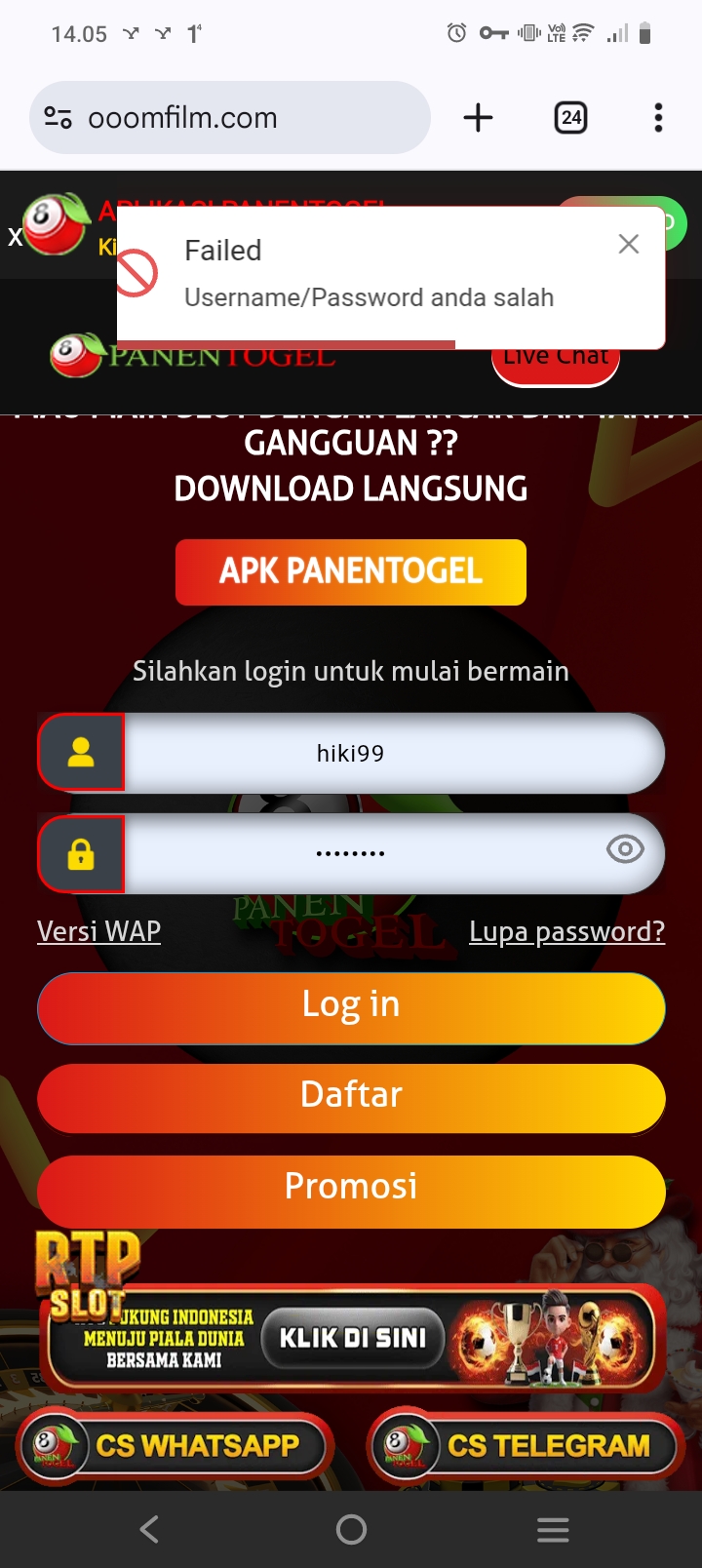
Task: Tap the Log in button
Action: click(351, 1005)
